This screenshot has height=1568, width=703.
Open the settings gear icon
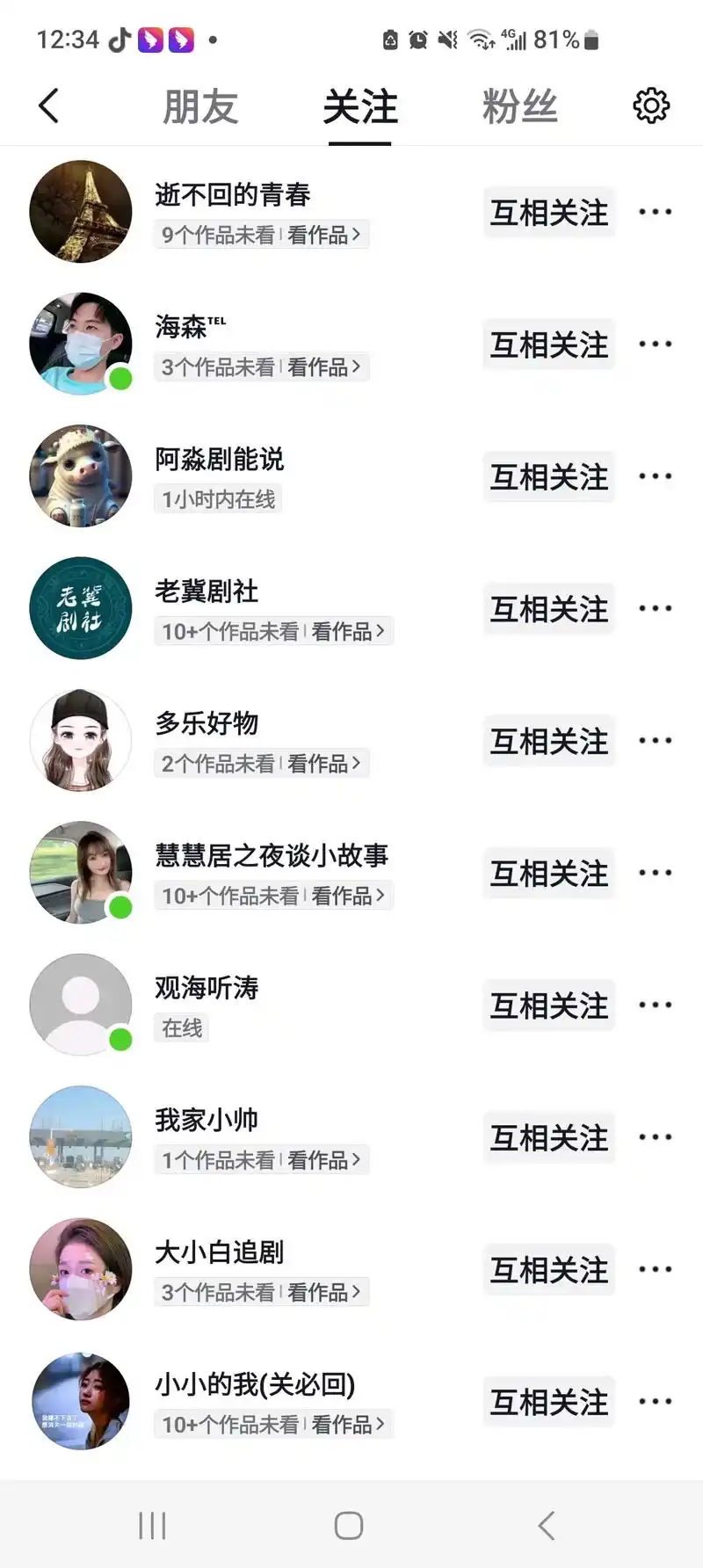[x=651, y=106]
